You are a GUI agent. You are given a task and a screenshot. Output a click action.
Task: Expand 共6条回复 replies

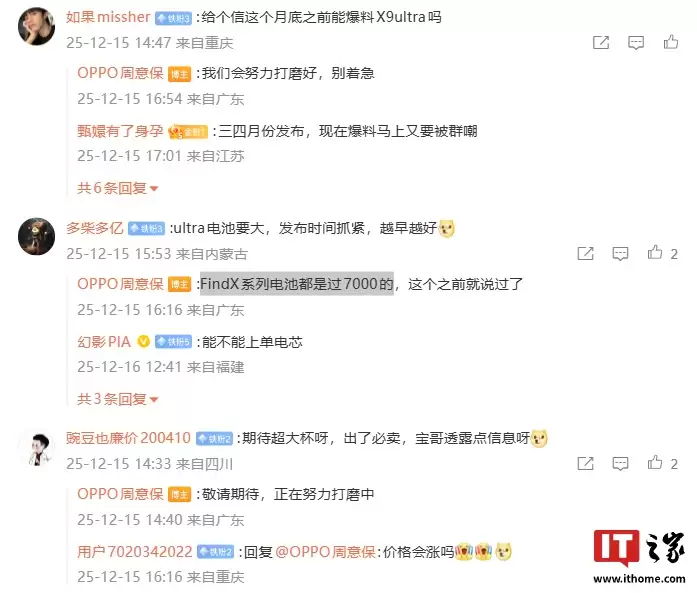118,187
